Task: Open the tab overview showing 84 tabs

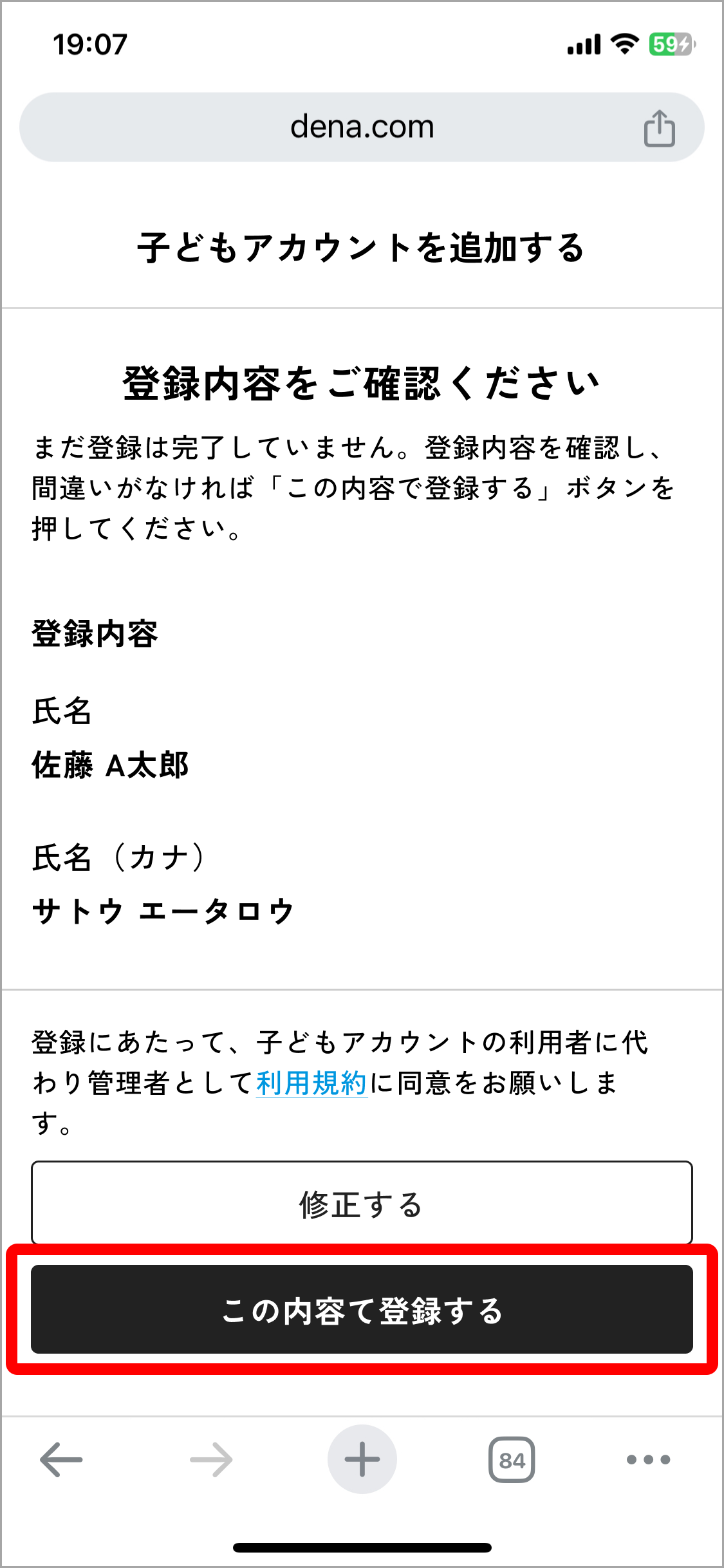Action: 512,1459
